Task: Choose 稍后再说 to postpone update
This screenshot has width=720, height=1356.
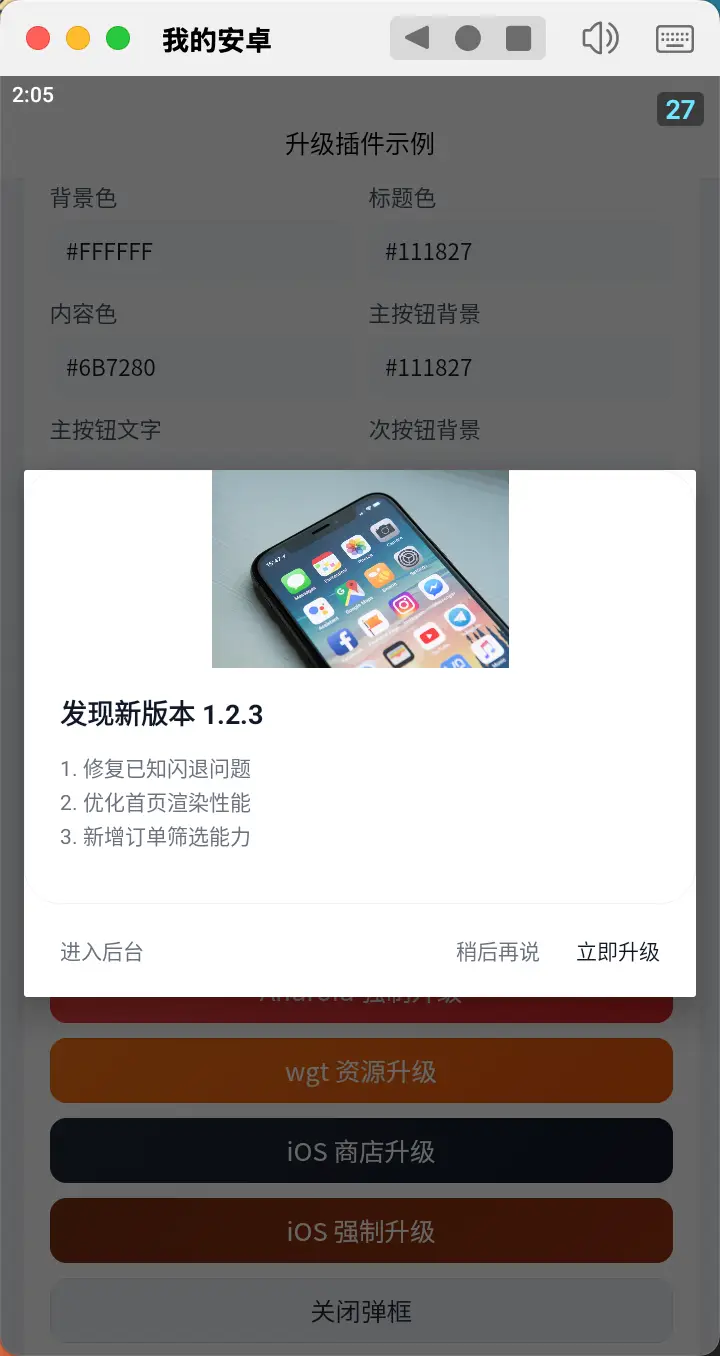Action: click(498, 952)
